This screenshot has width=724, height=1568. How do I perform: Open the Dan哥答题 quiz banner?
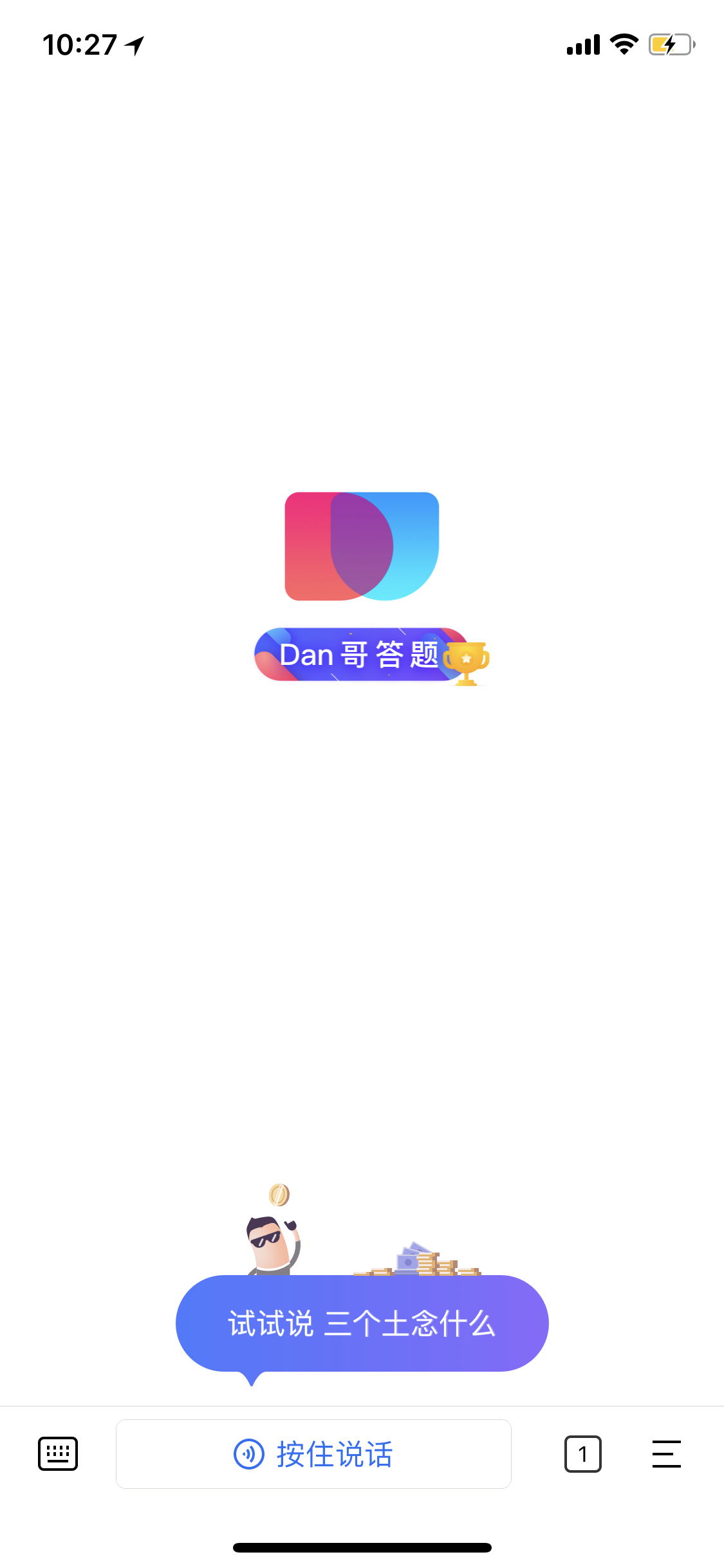point(371,655)
